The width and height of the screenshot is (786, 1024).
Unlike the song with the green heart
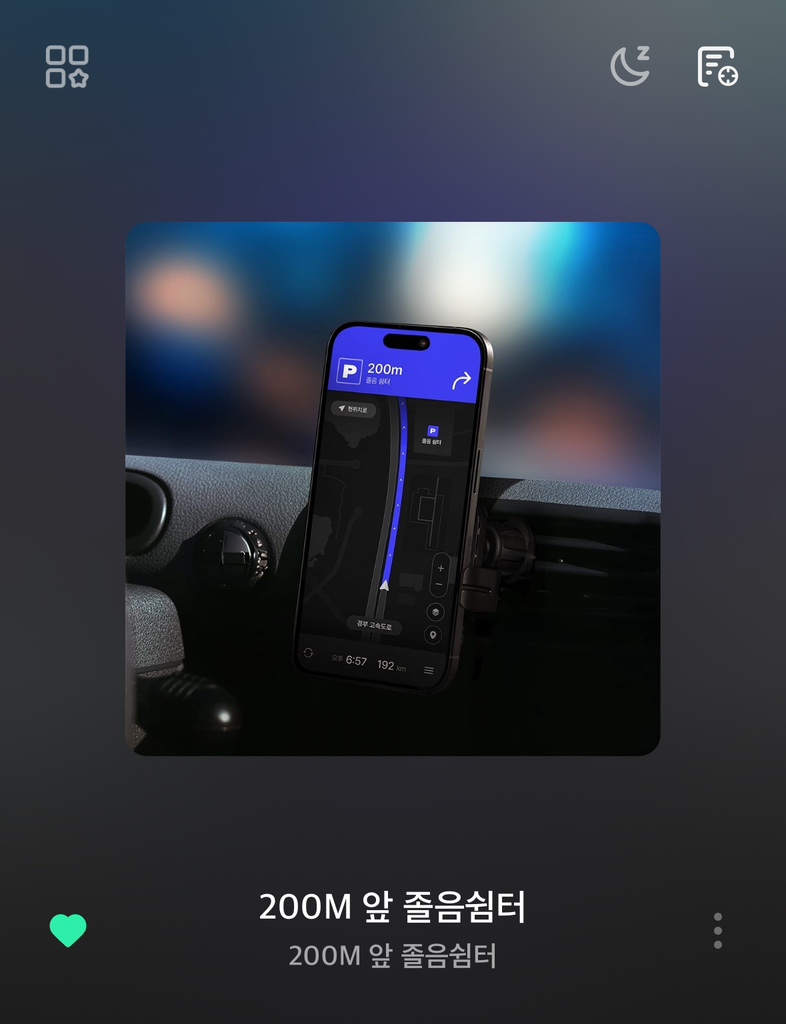68,930
